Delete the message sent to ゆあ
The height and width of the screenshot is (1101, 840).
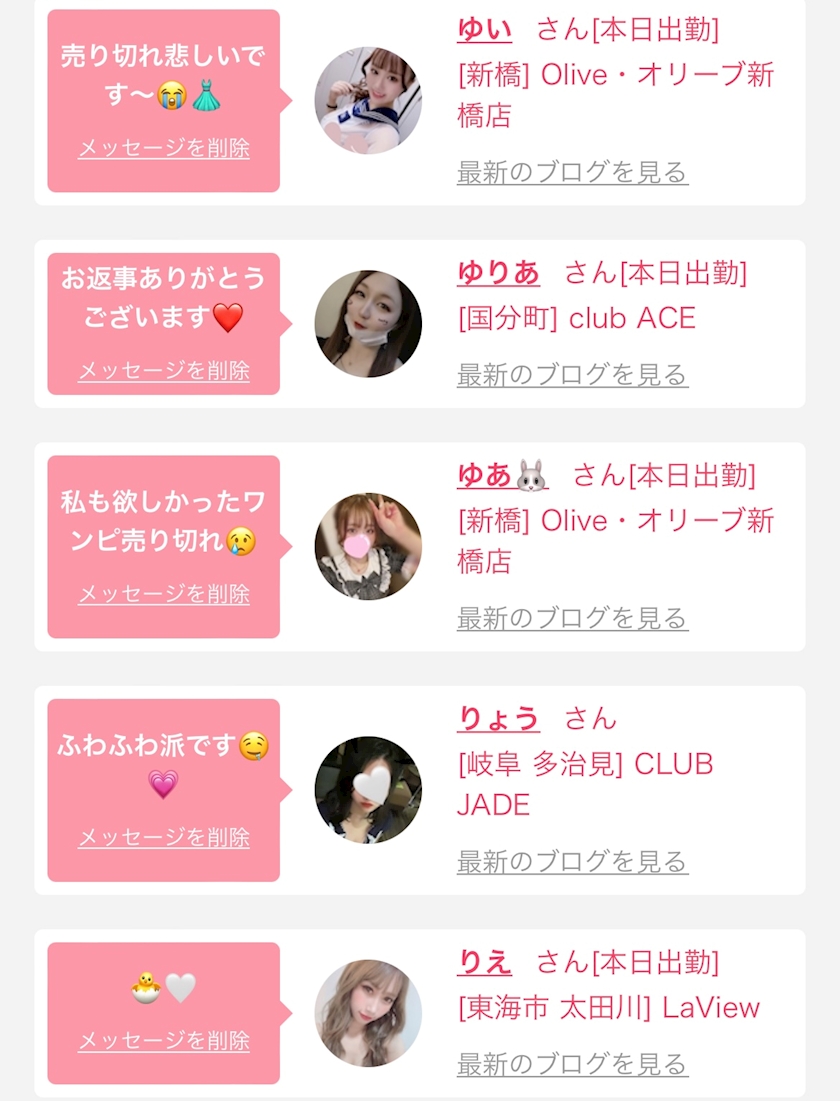(x=164, y=594)
